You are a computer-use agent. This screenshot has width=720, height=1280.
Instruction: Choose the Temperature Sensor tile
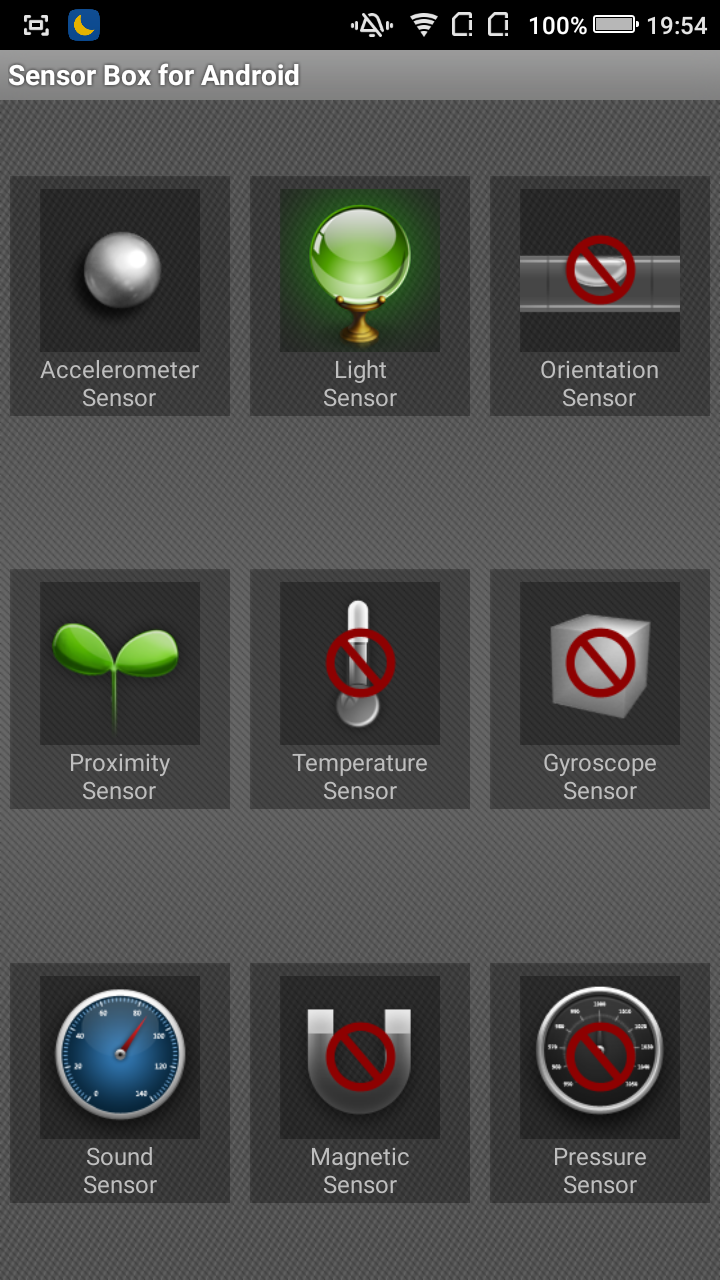pos(360,689)
